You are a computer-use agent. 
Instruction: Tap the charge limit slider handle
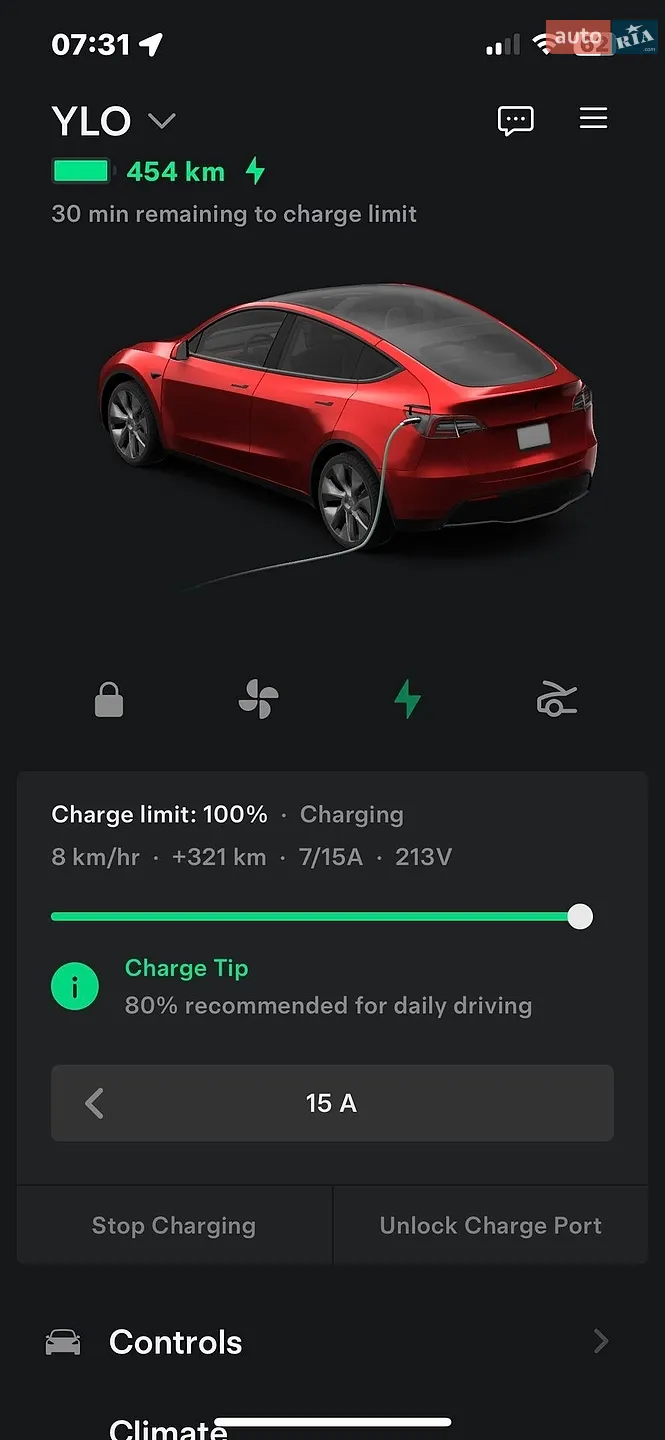tap(580, 917)
